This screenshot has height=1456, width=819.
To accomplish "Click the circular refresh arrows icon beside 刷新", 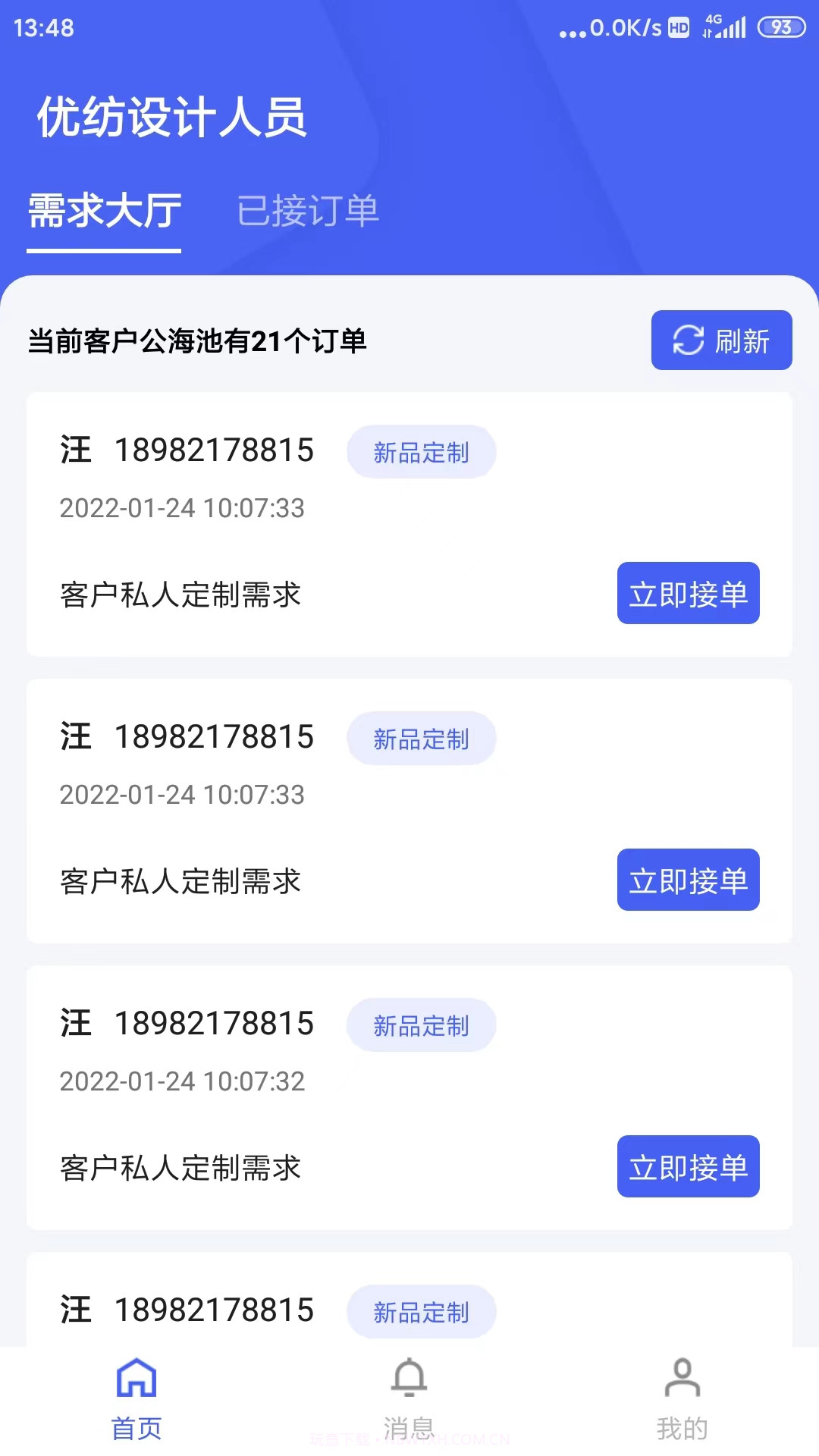I will pyautogui.click(x=689, y=340).
